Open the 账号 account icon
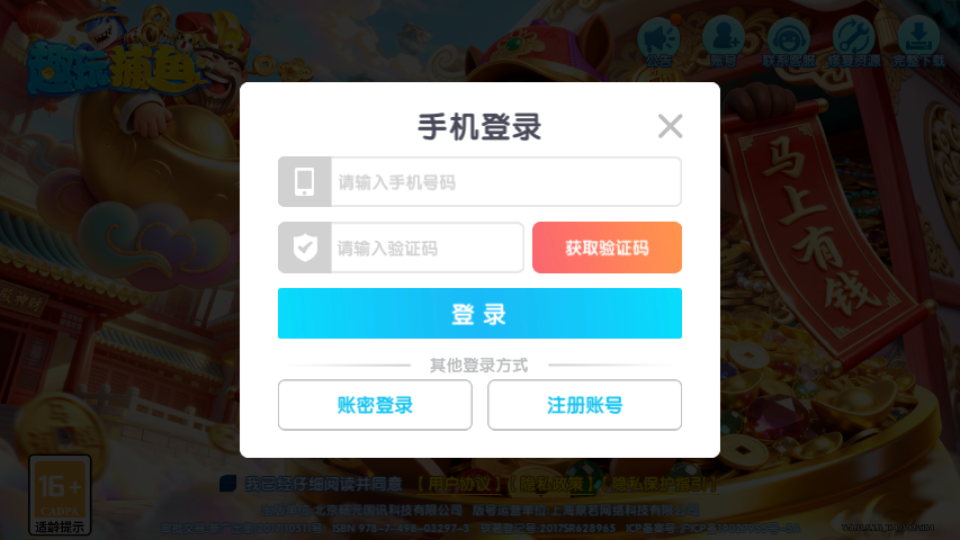The height and width of the screenshot is (540, 960). click(722, 41)
